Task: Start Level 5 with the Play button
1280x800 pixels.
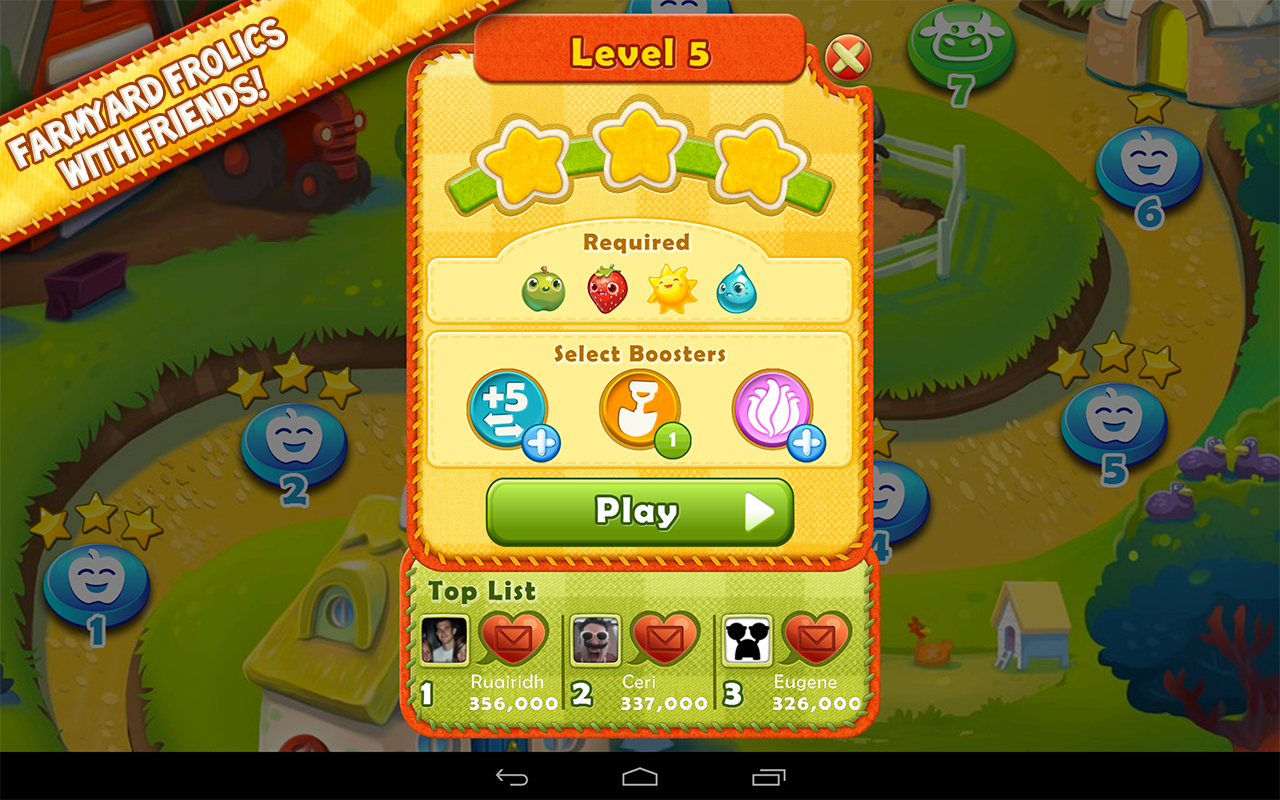Action: coord(640,512)
